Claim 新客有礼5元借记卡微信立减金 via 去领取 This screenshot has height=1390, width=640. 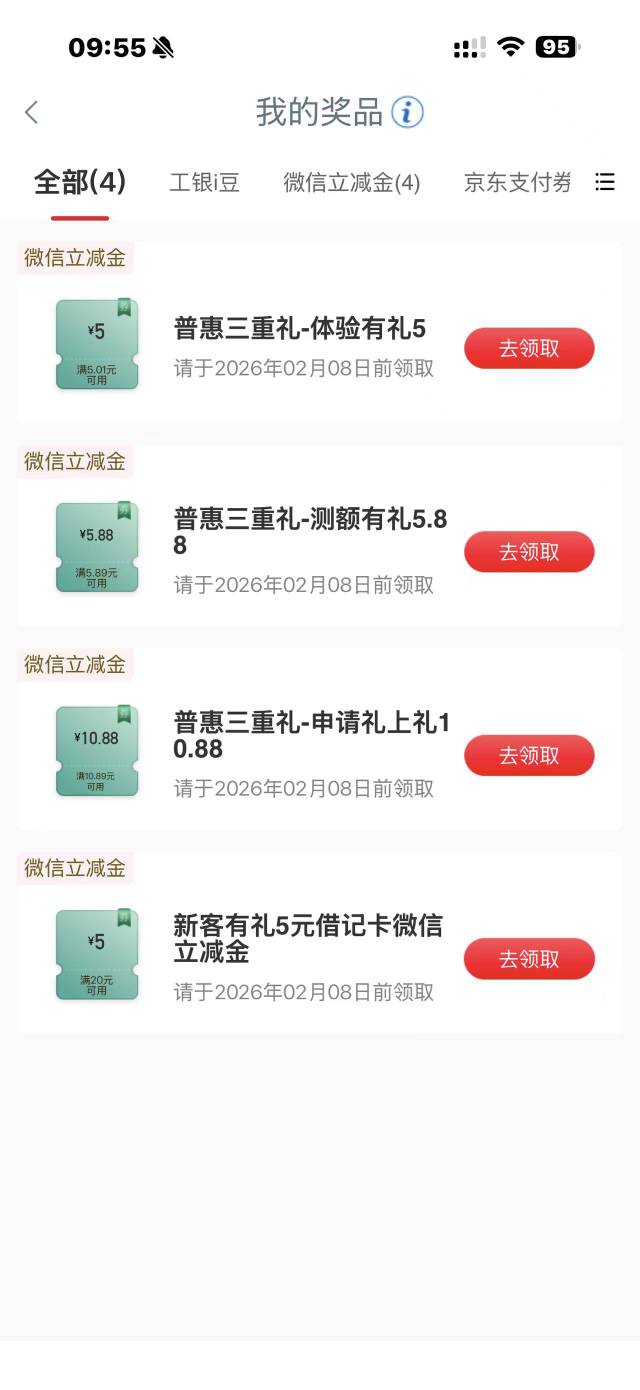coord(529,959)
